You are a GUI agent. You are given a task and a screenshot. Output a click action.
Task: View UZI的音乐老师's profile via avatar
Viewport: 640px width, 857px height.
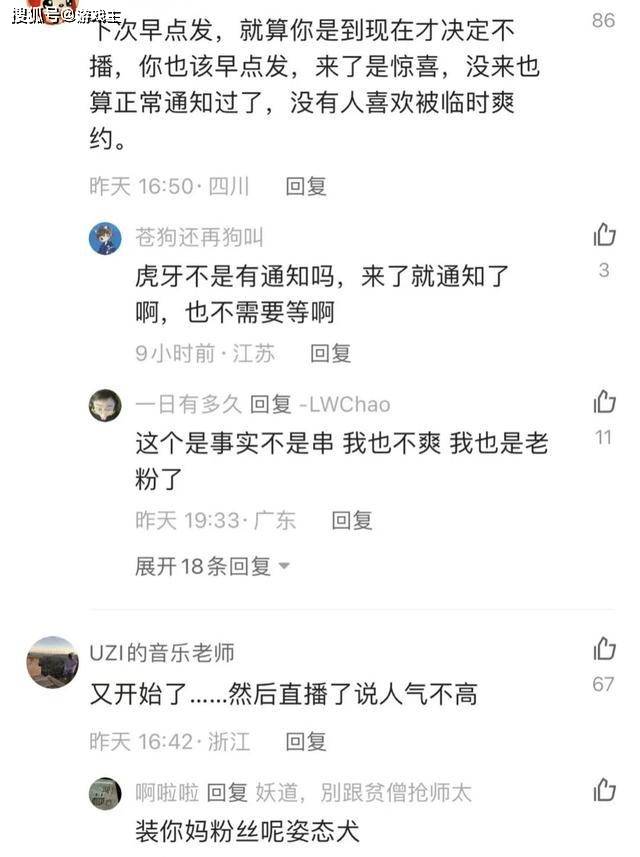pyautogui.click(x=52, y=662)
